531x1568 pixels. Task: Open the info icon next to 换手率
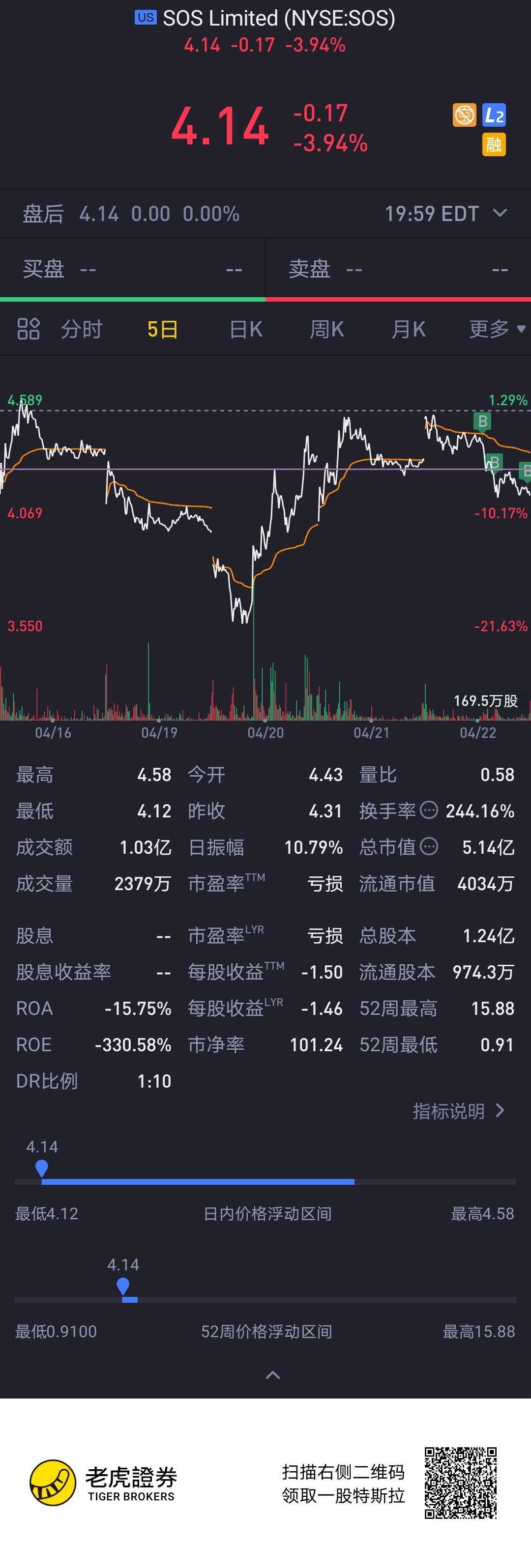click(x=429, y=810)
